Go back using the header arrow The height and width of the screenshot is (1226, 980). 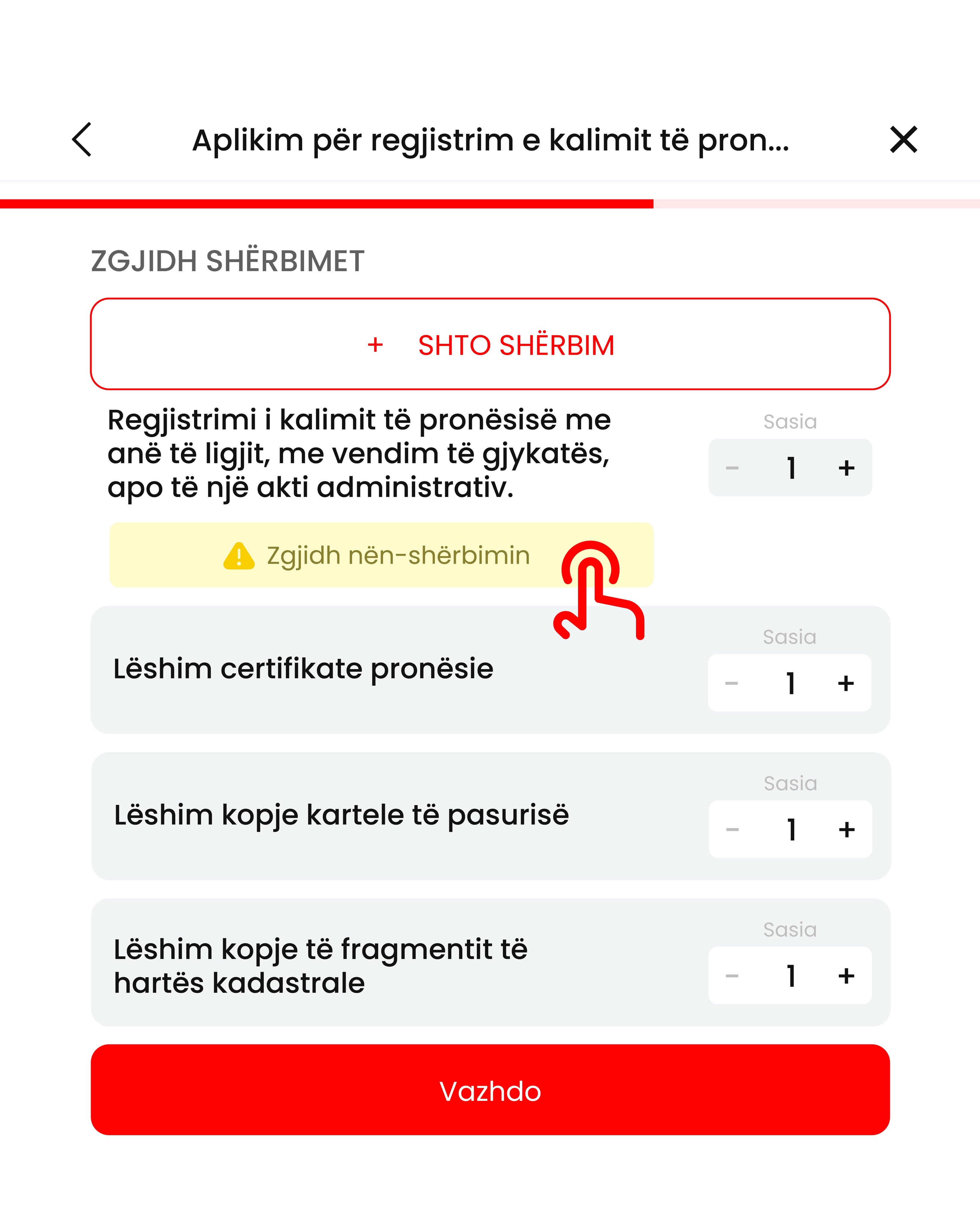82,139
